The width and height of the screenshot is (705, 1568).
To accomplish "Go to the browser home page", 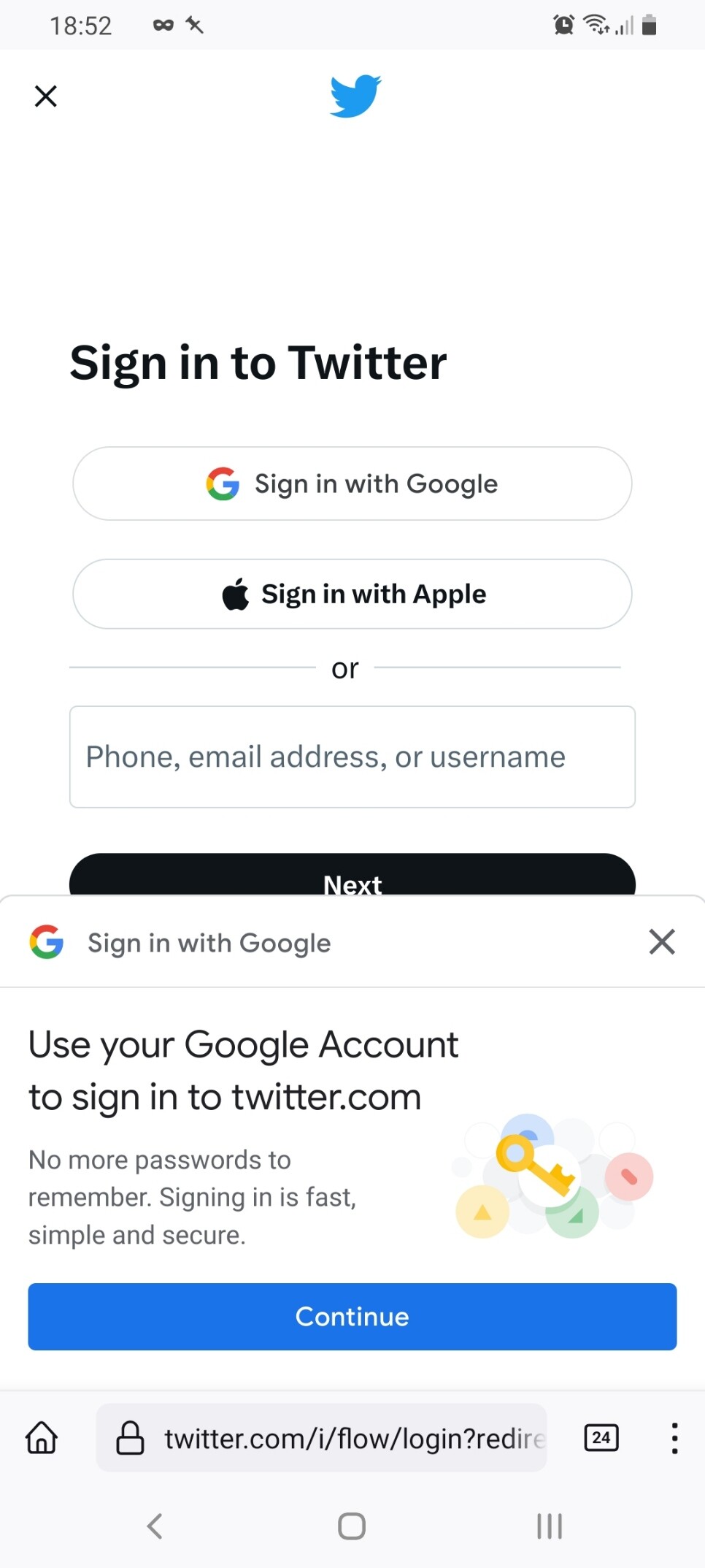I will pos(42,1438).
